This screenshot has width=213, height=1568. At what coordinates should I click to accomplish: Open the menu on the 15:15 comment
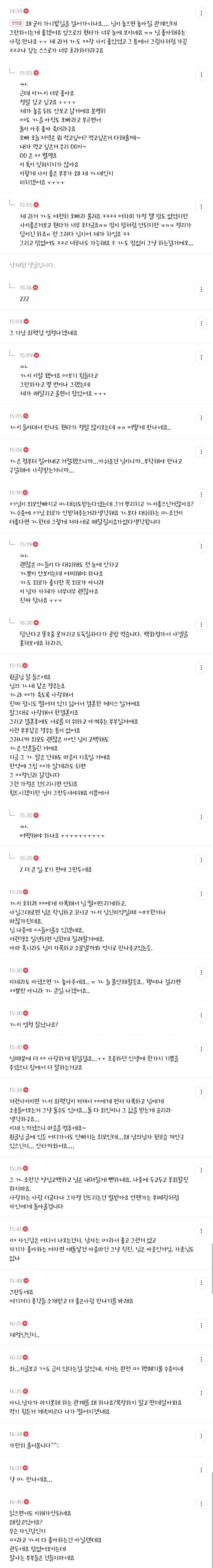[x=201, y=666]
